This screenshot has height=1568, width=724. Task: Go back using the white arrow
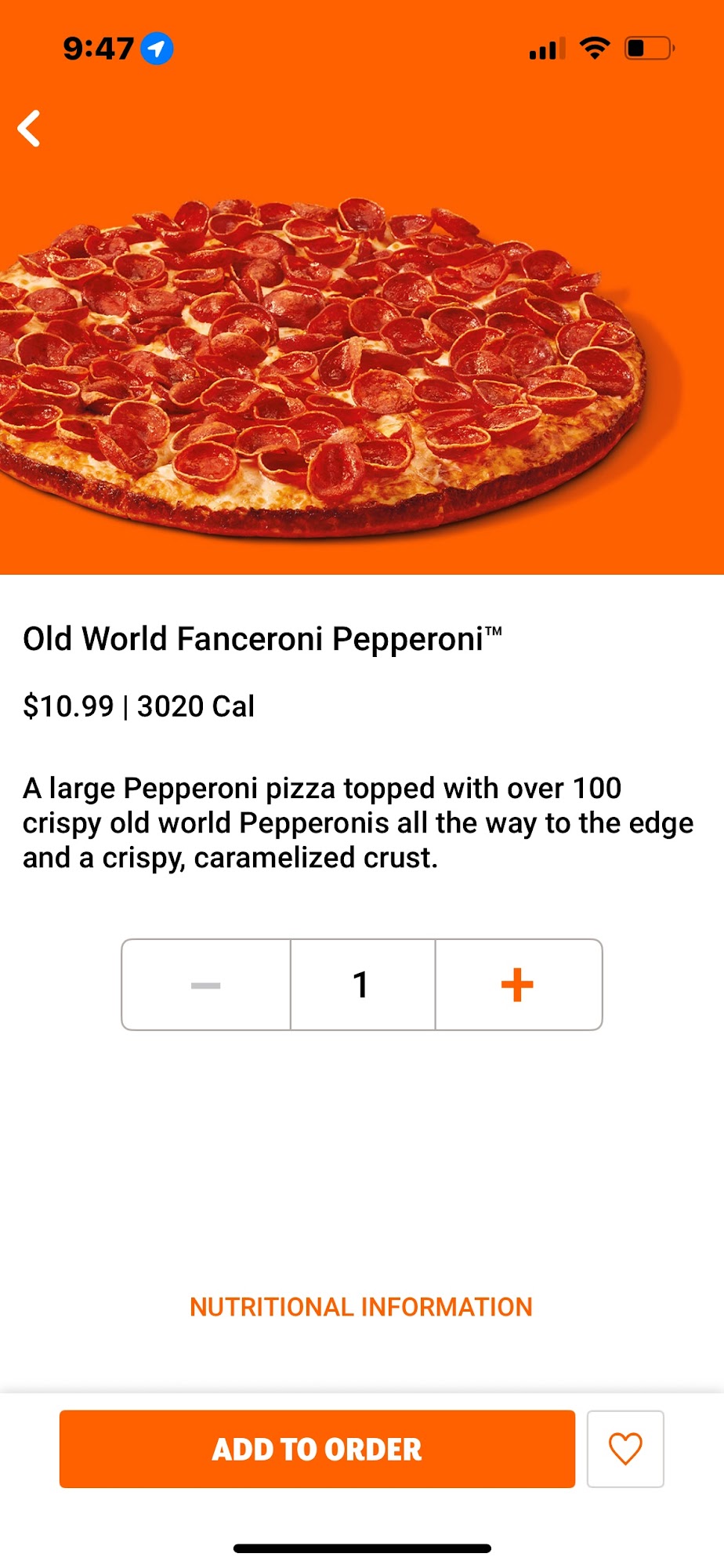30,129
